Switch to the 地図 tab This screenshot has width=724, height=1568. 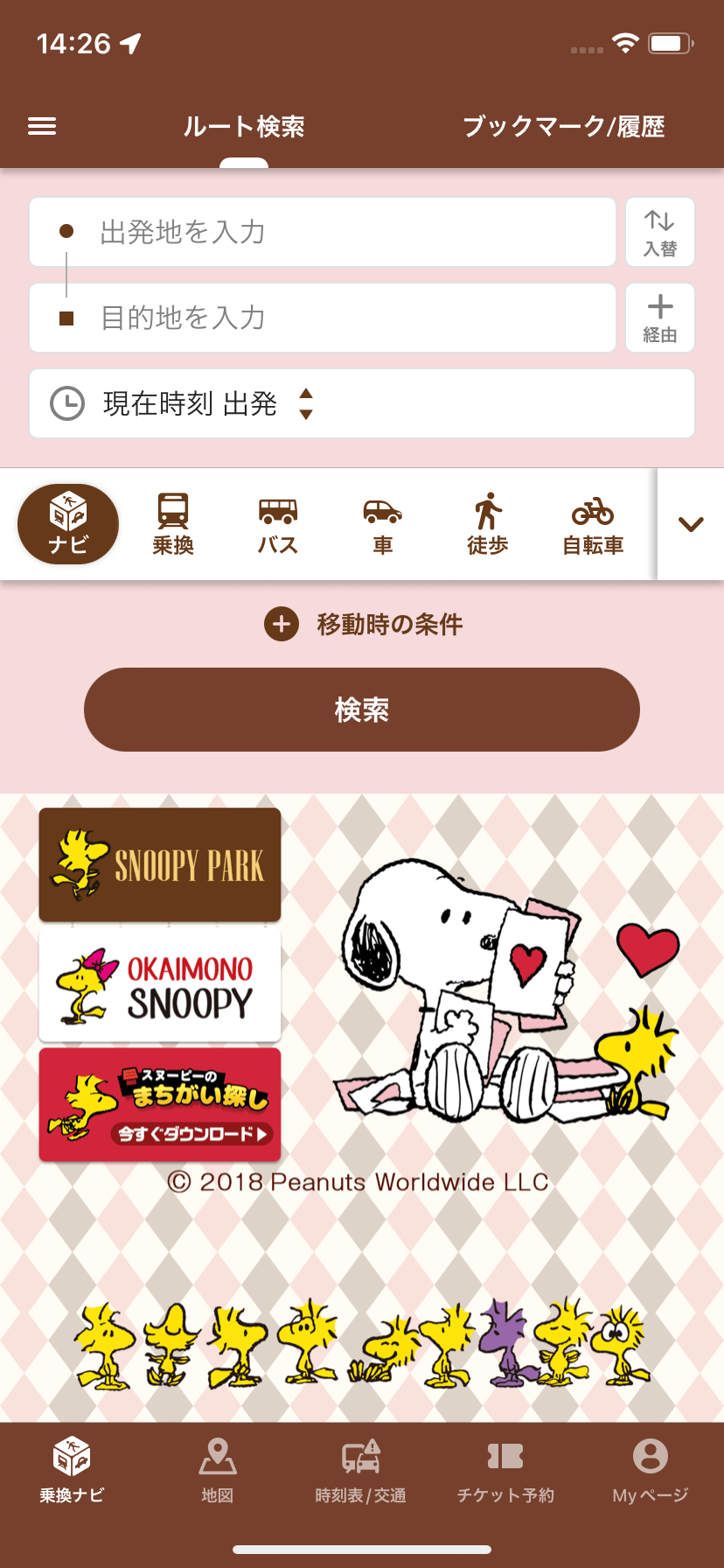tap(217, 1470)
